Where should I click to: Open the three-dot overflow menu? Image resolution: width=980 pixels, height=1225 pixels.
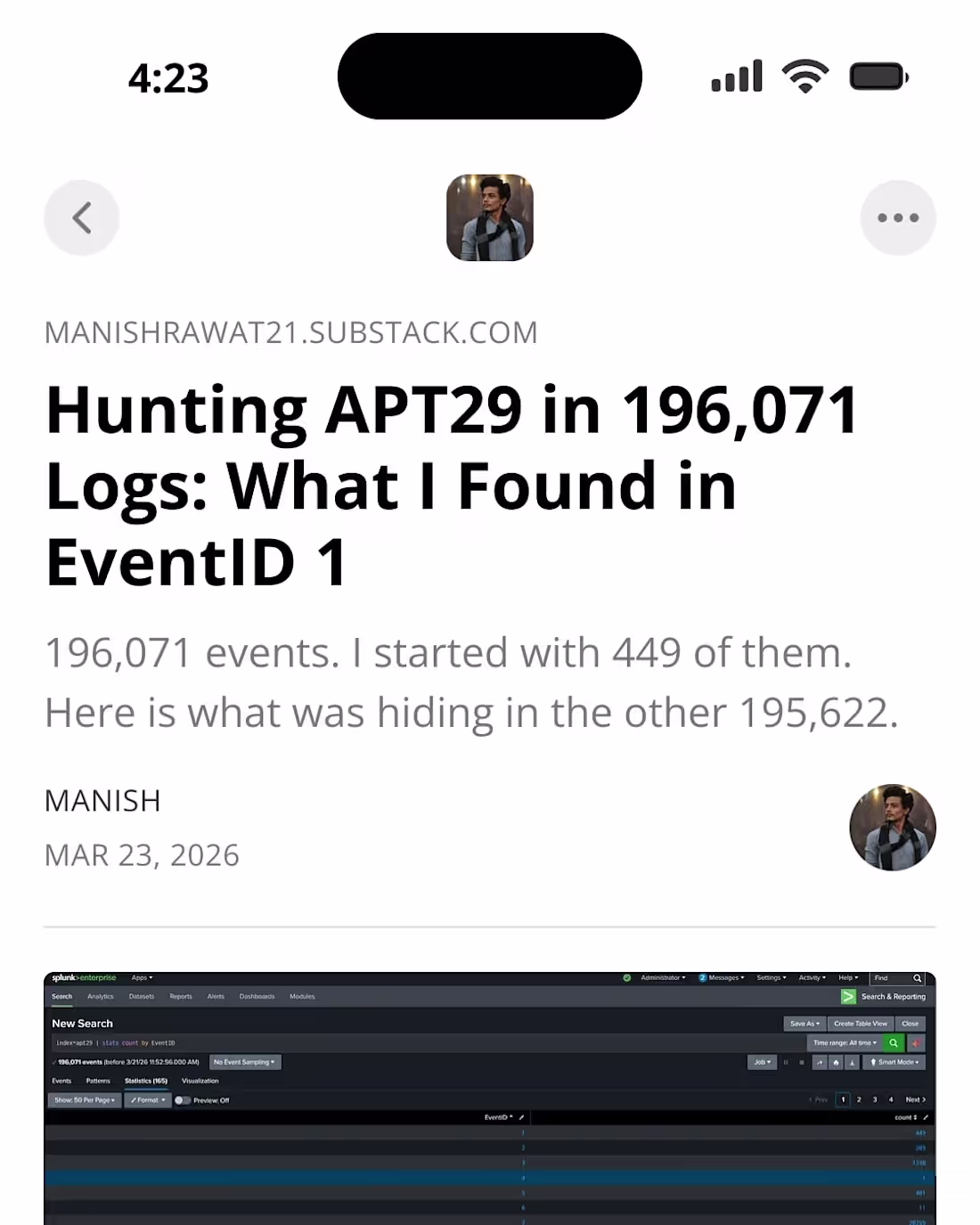pyautogui.click(x=897, y=217)
